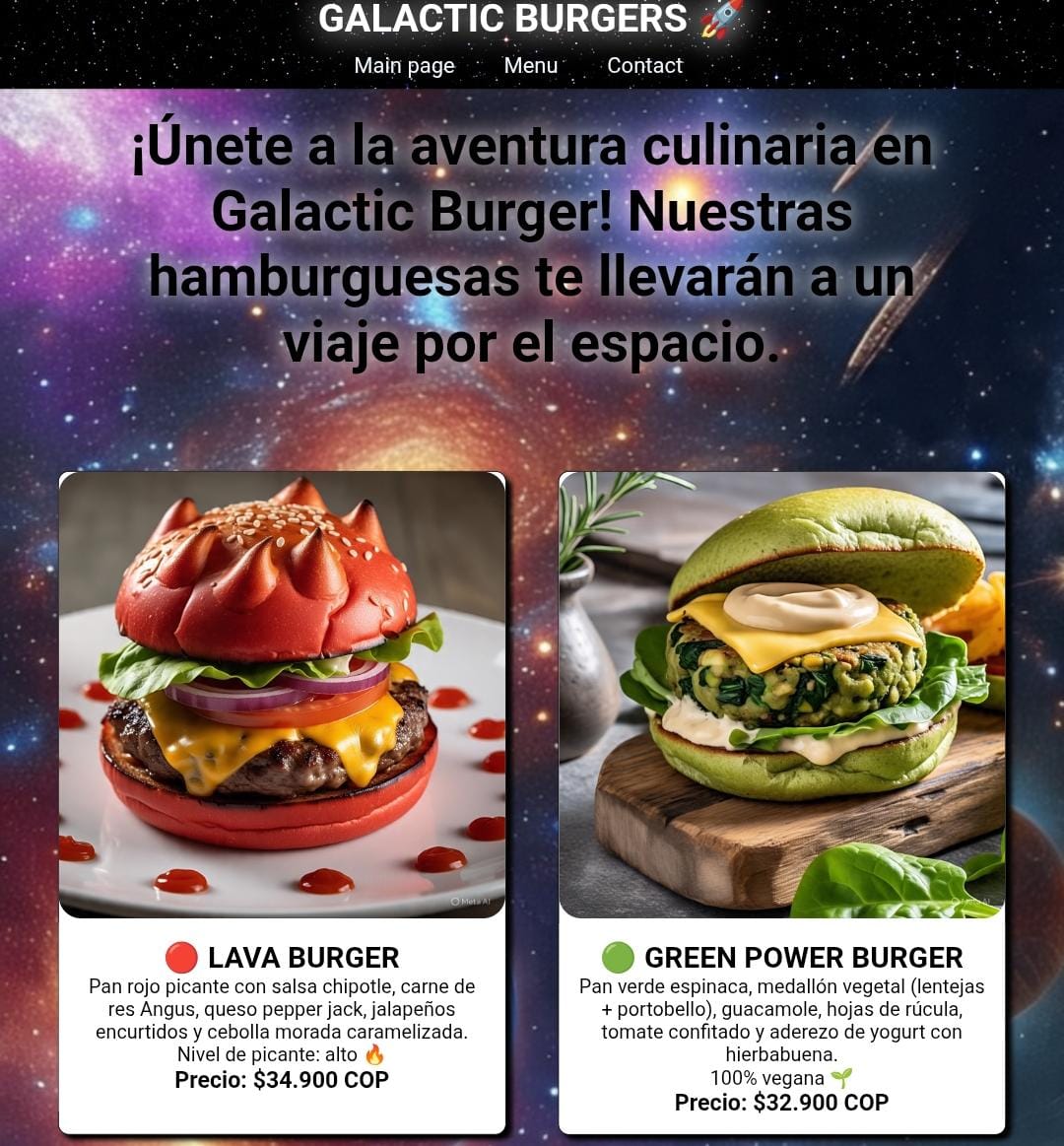The height and width of the screenshot is (1146, 1064).
Task: Go to the Main page link
Action: pos(404,66)
